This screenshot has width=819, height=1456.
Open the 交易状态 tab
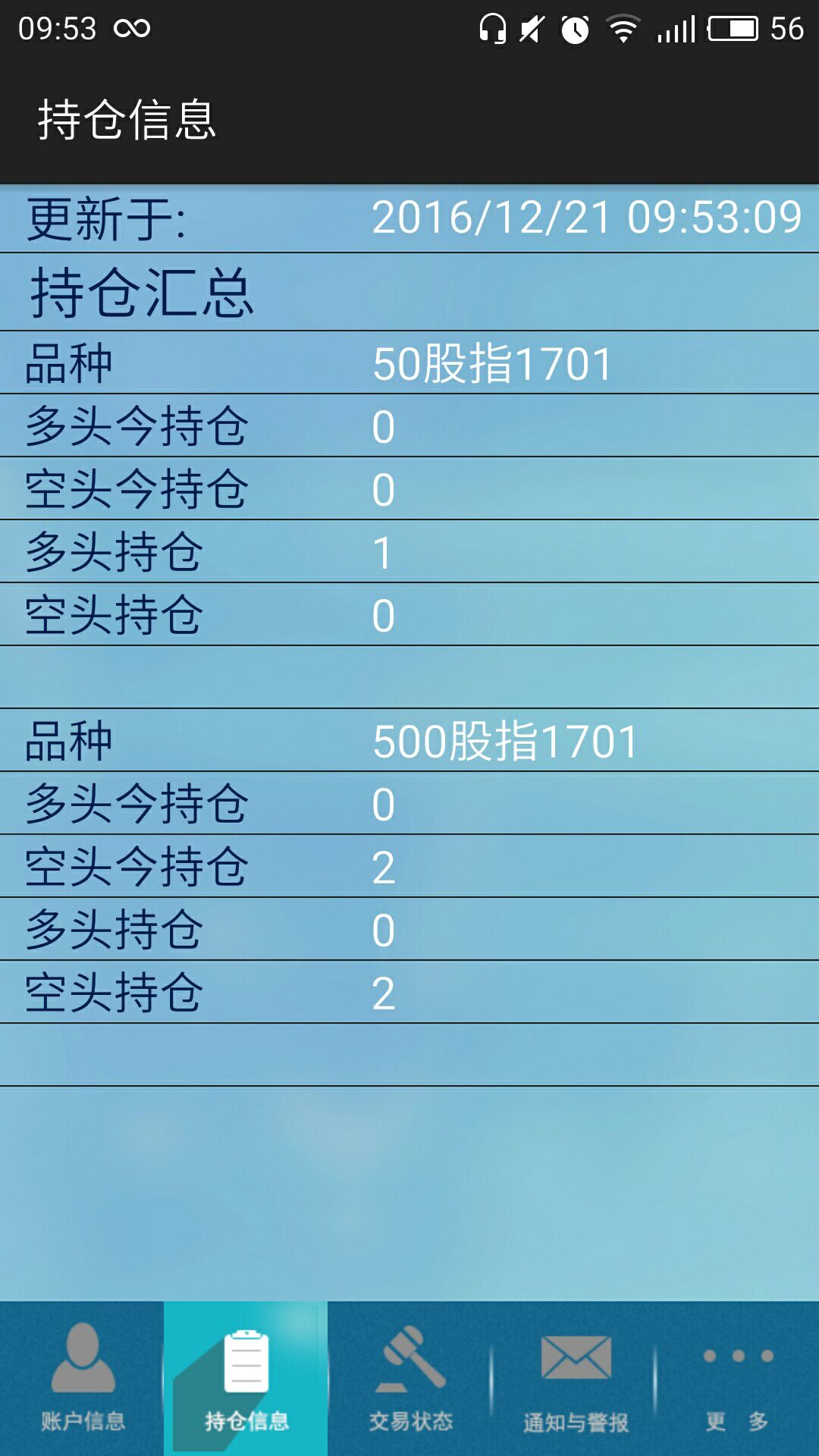pos(409,1379)
